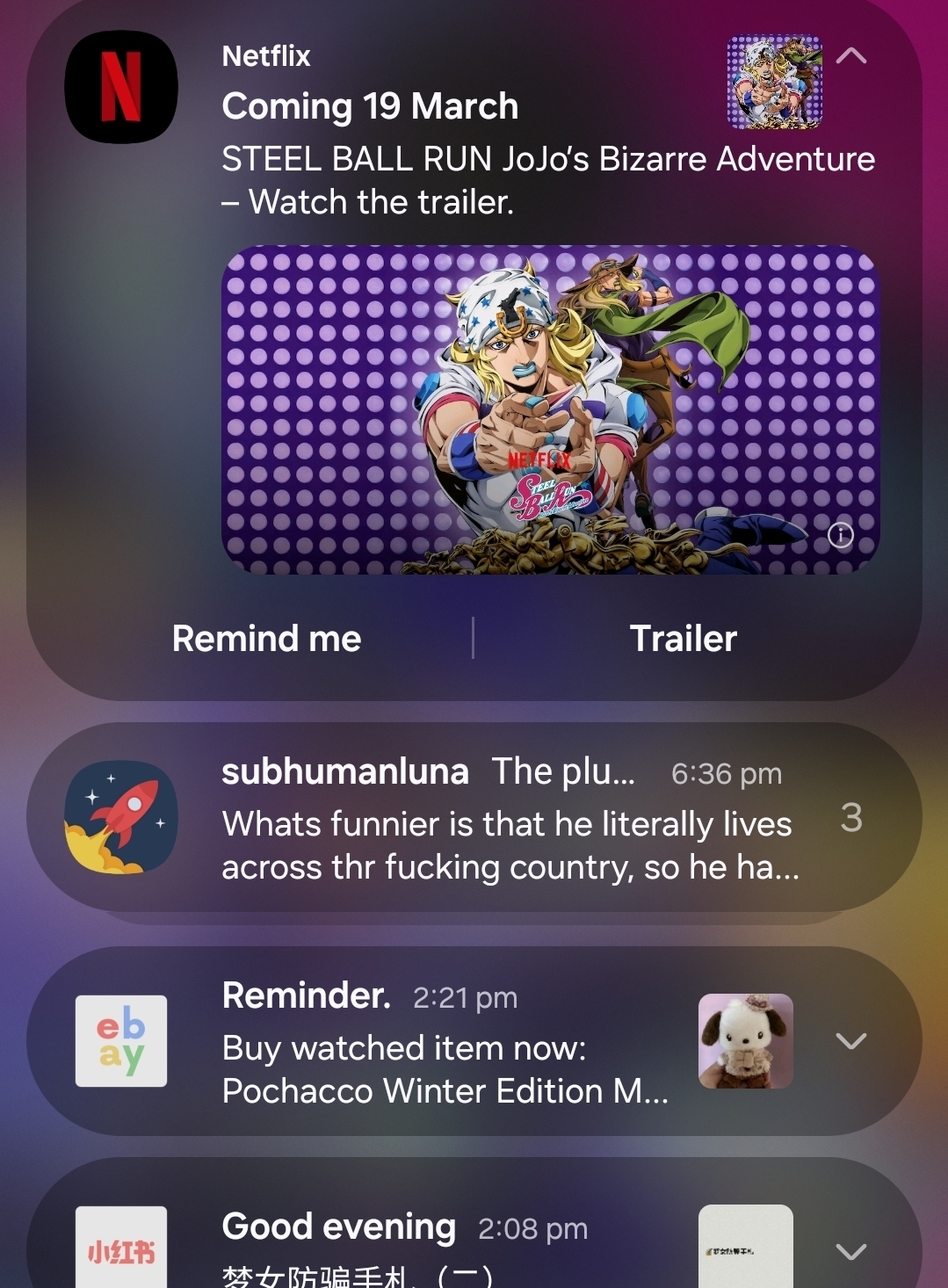Collapse the Netflix notification

850,56
